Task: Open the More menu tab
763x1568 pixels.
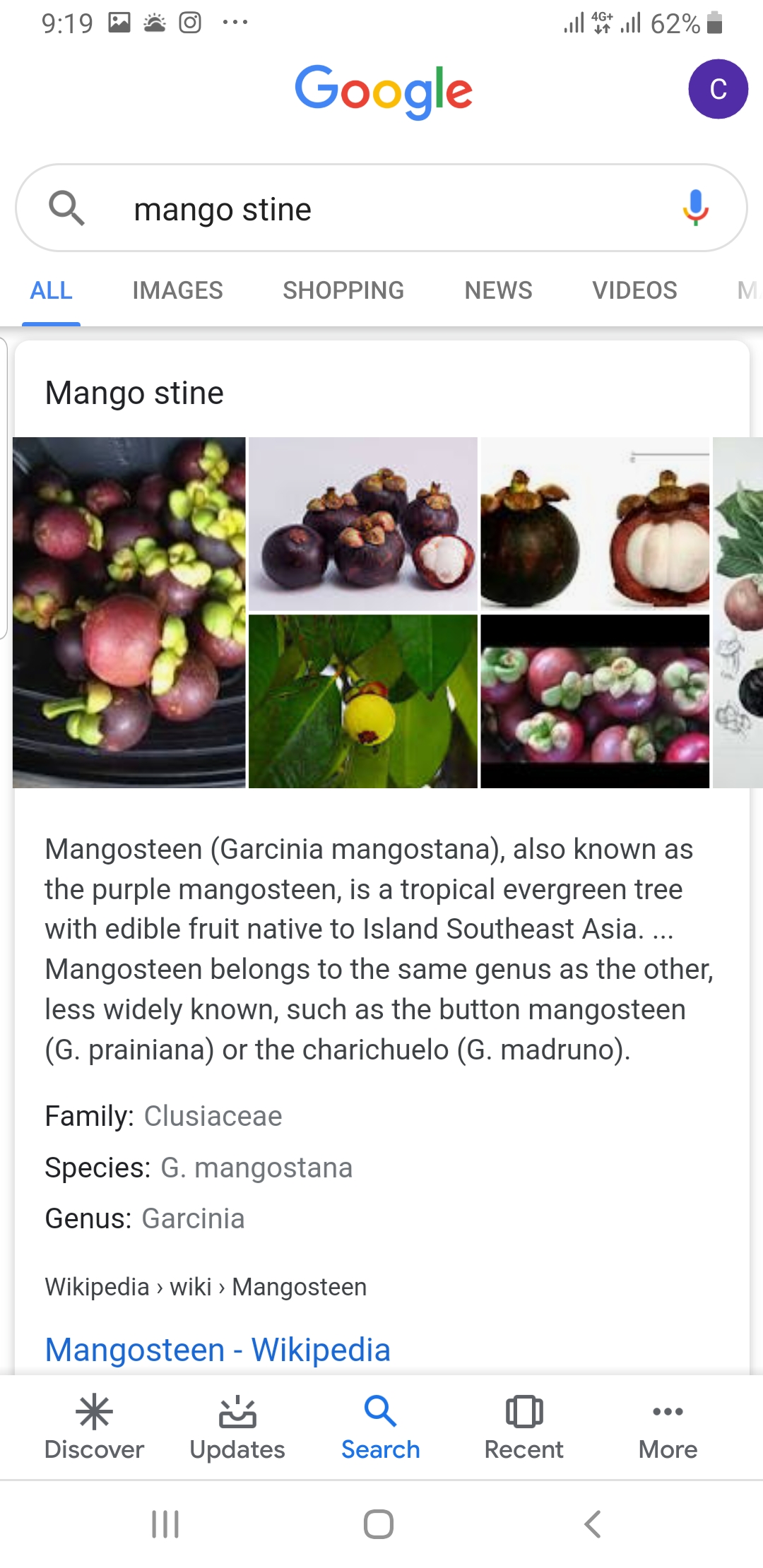Action: click(x=668, y=1427)
